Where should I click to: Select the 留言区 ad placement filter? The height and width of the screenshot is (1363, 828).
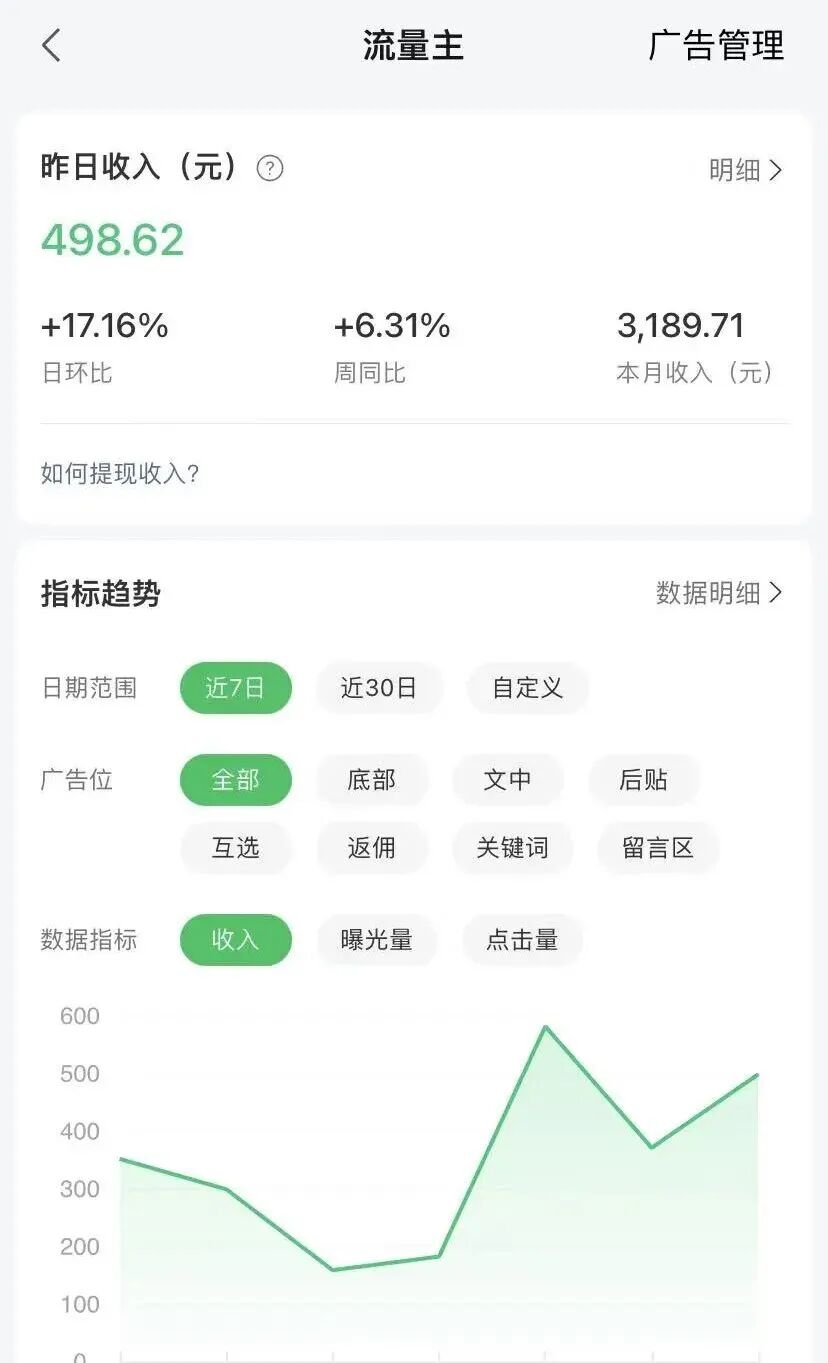click(x=657, y=848)
